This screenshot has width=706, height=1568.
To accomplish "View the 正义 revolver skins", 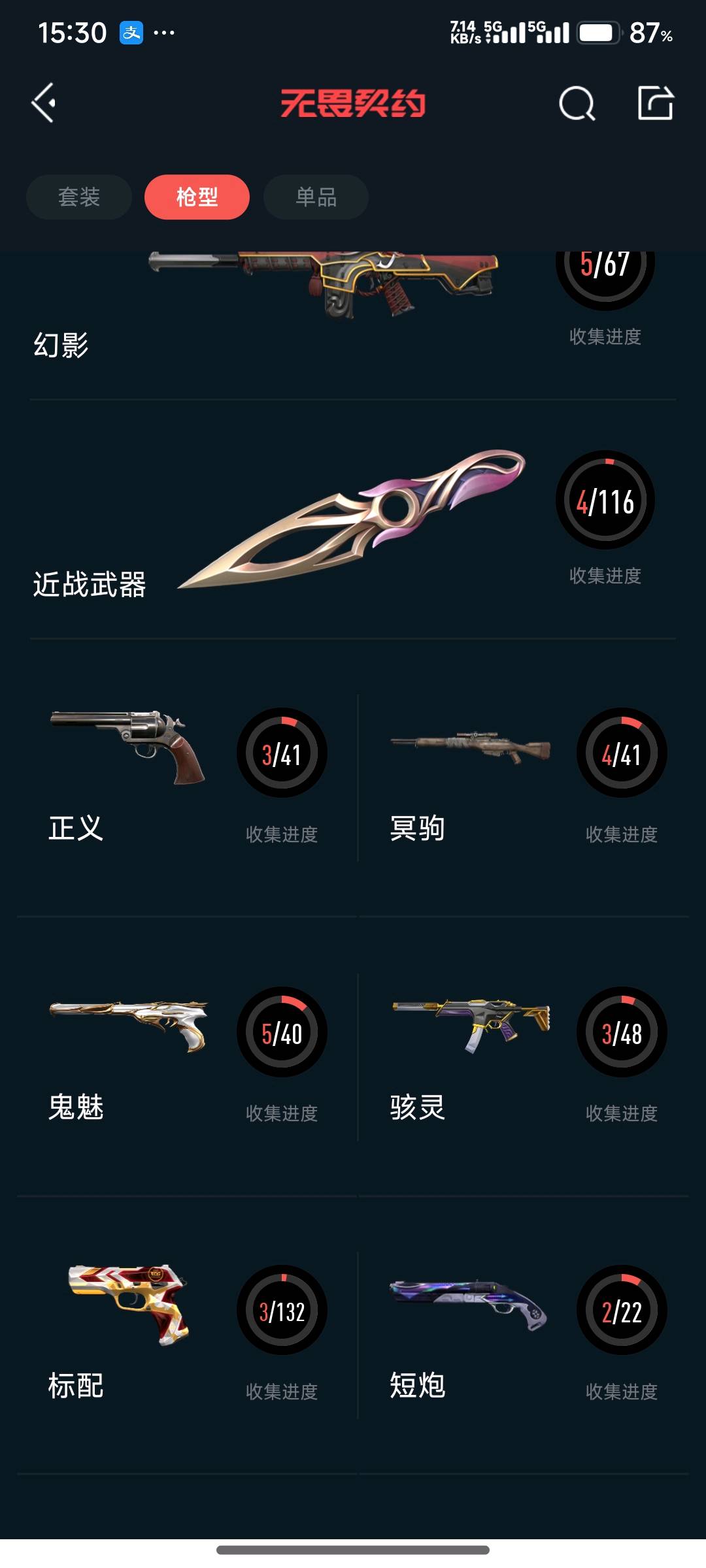I will tap(186, 777).
